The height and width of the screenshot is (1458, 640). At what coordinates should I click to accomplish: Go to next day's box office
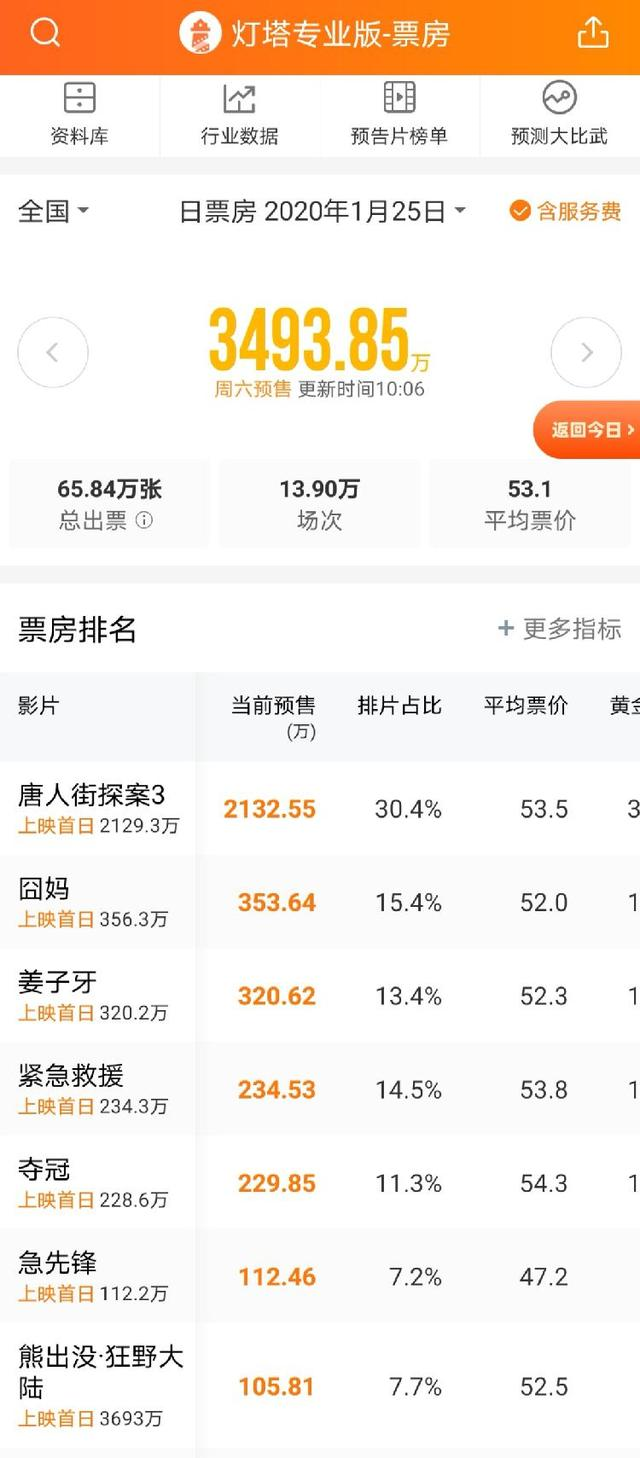tap(587, 352)
